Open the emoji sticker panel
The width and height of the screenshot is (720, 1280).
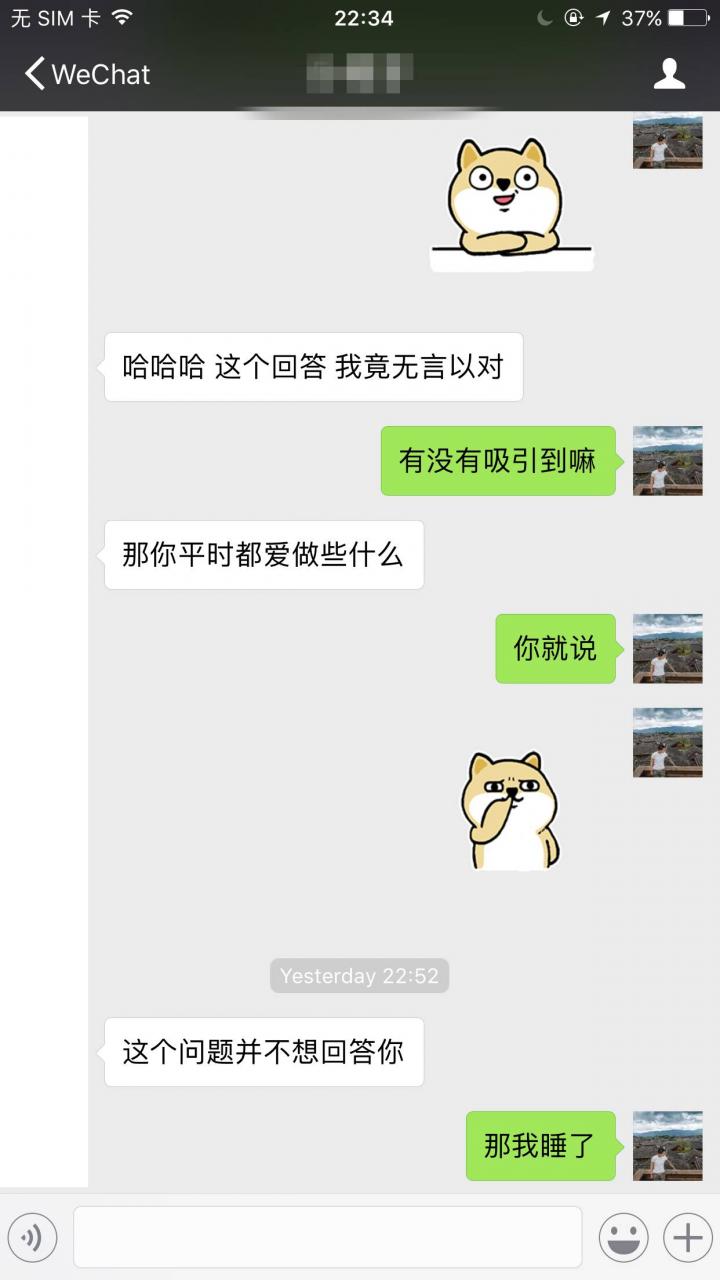(623, 1237)
